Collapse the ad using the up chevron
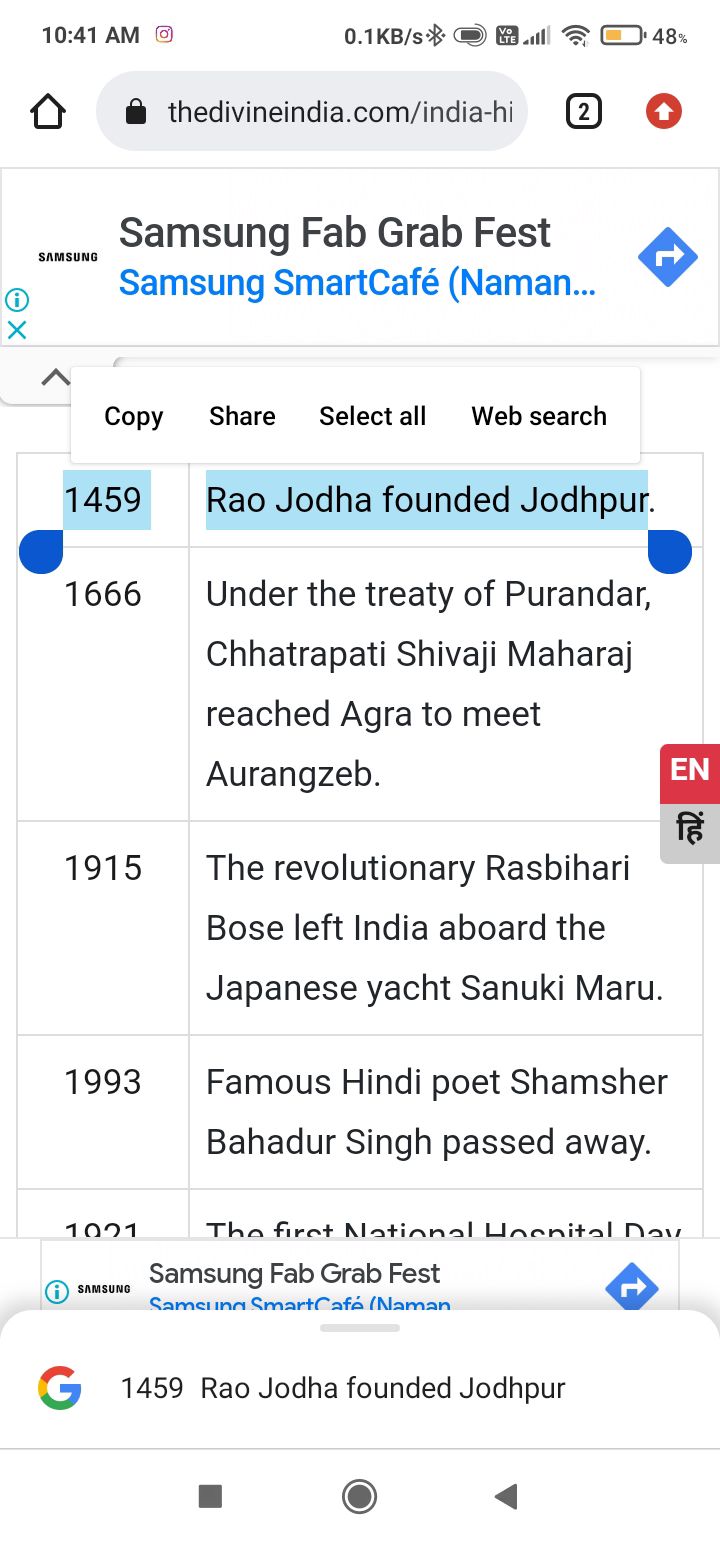 tap(56, 378)
